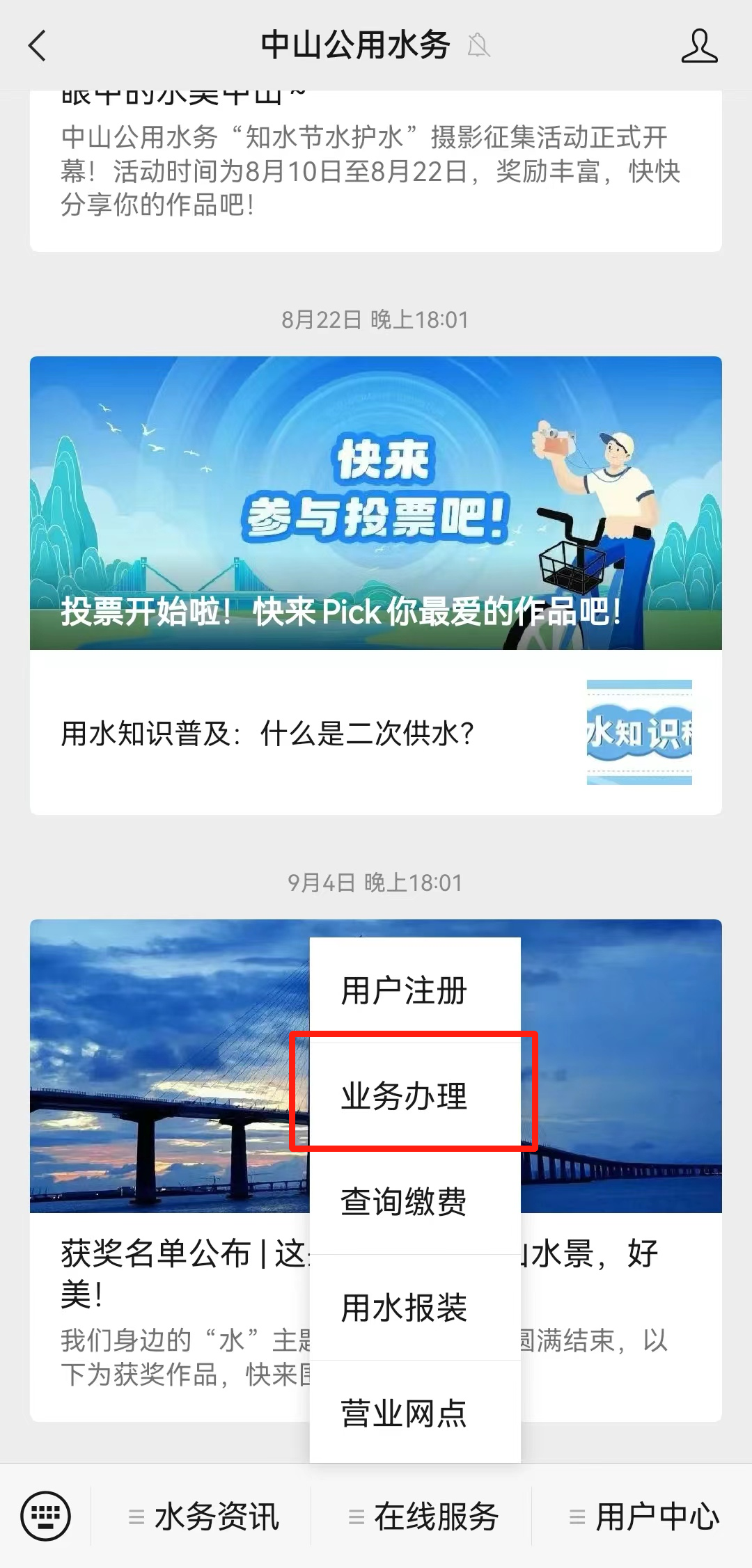Go back from 中山公用水务 chat
This screenshot has height=1568, width=752.
[38, 46]
